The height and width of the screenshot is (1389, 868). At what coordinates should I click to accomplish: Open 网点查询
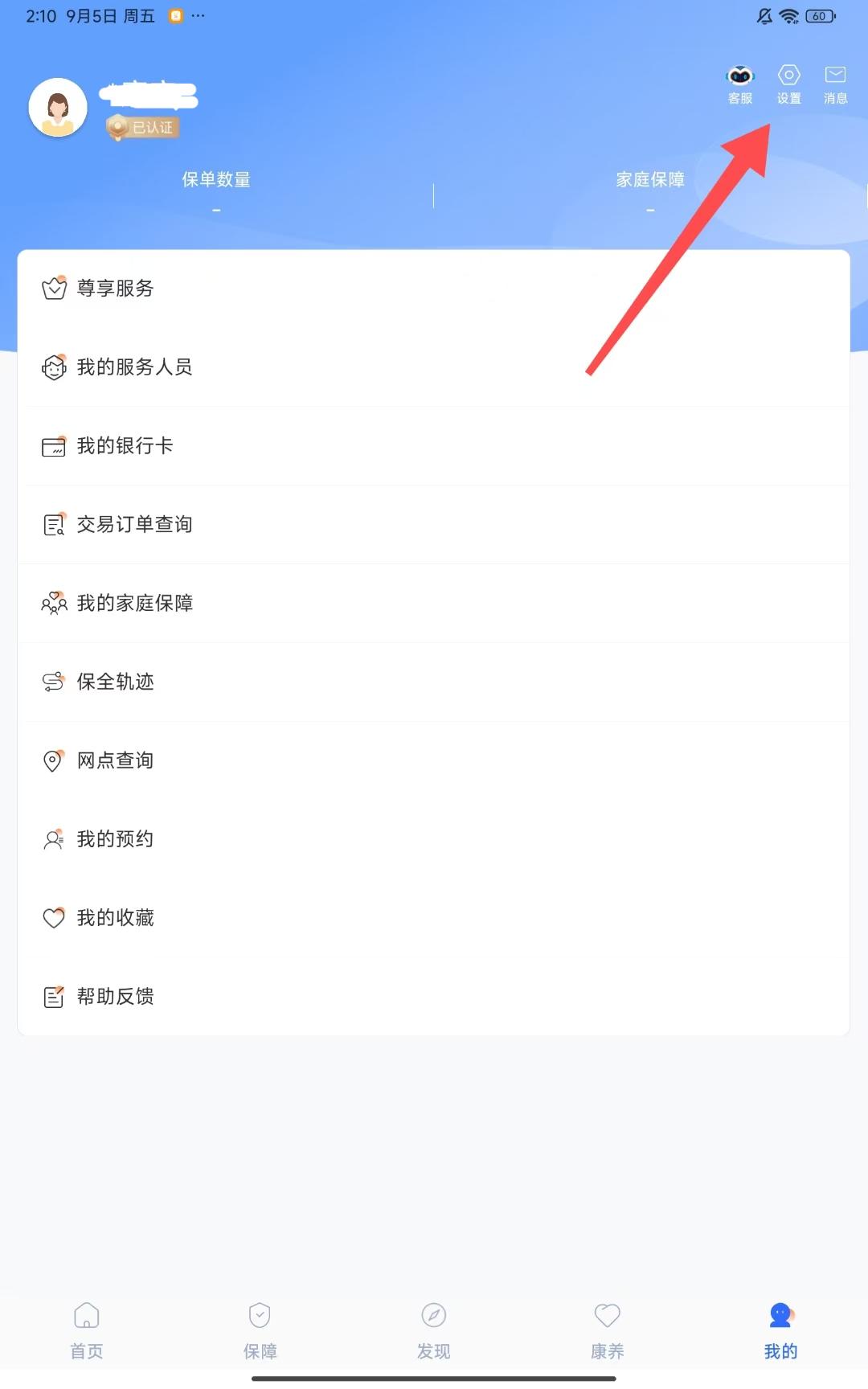115,760
